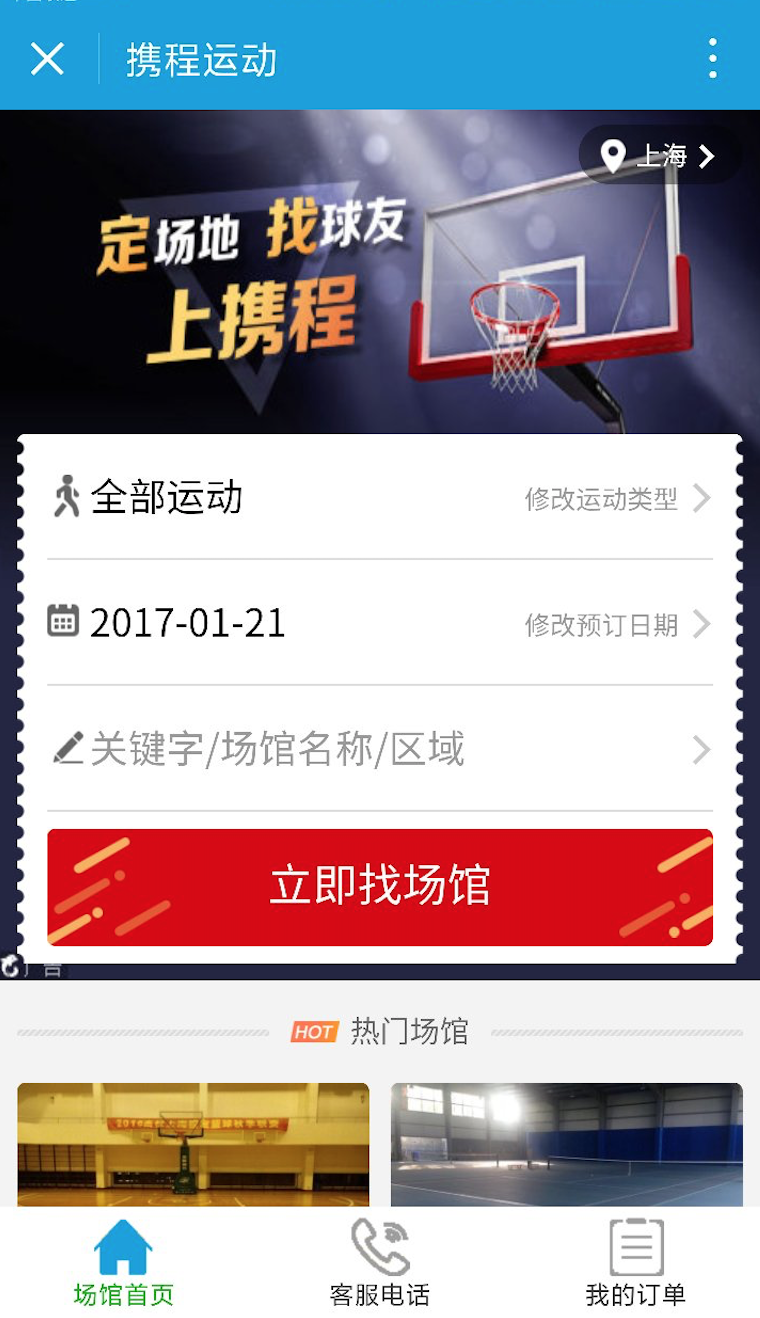Switch to the 我的订单 tab
The image size is (760, 1318).
pyautogui.click(x=636, y=1263)
